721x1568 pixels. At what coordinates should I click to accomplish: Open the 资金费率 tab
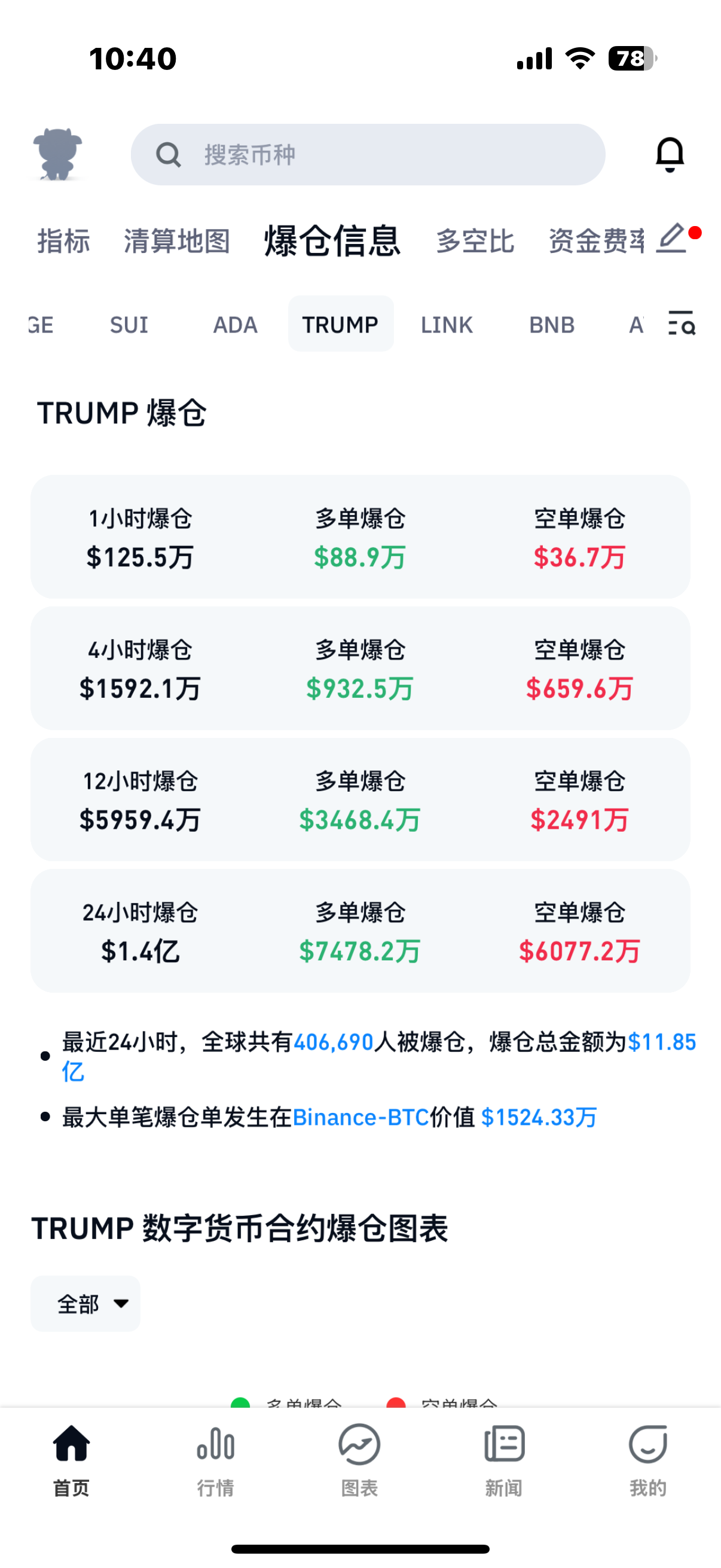[x=596, y=241]
